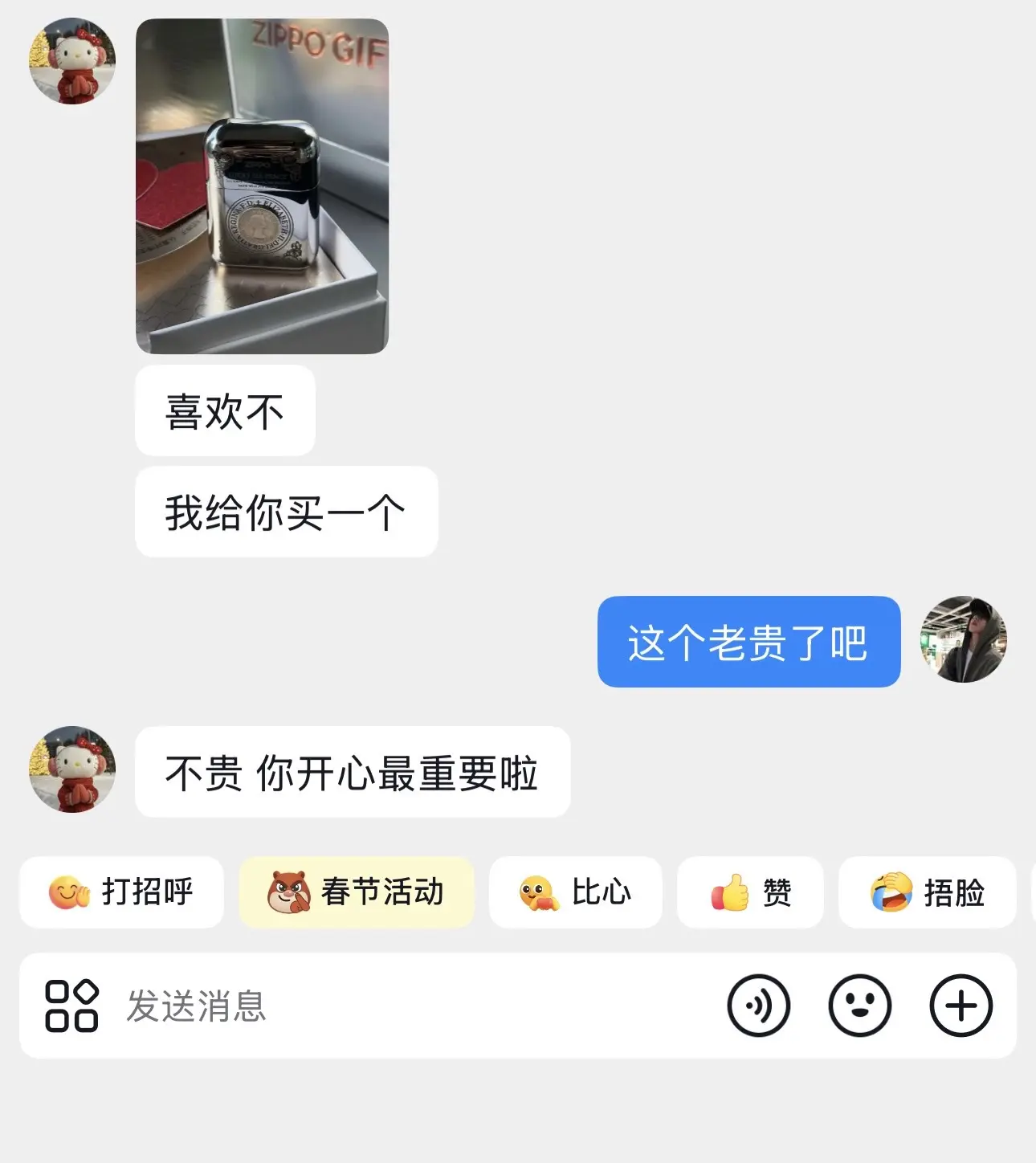This screenshot has width=1036, height=1163.
Task: Send the 捂脸 quick reaction
Action: pyautogui.click(x=927, y=892)
